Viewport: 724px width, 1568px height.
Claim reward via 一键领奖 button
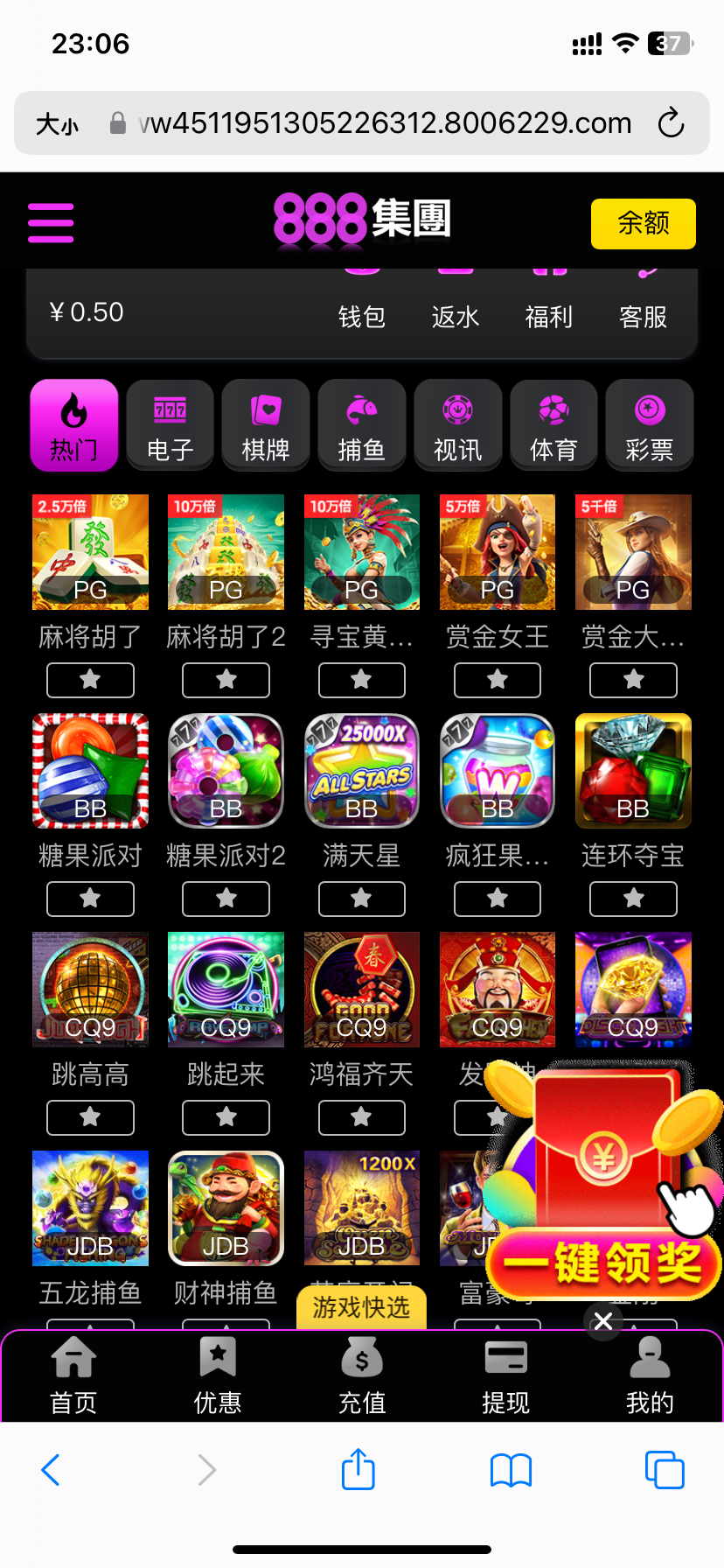(602, 1263)
